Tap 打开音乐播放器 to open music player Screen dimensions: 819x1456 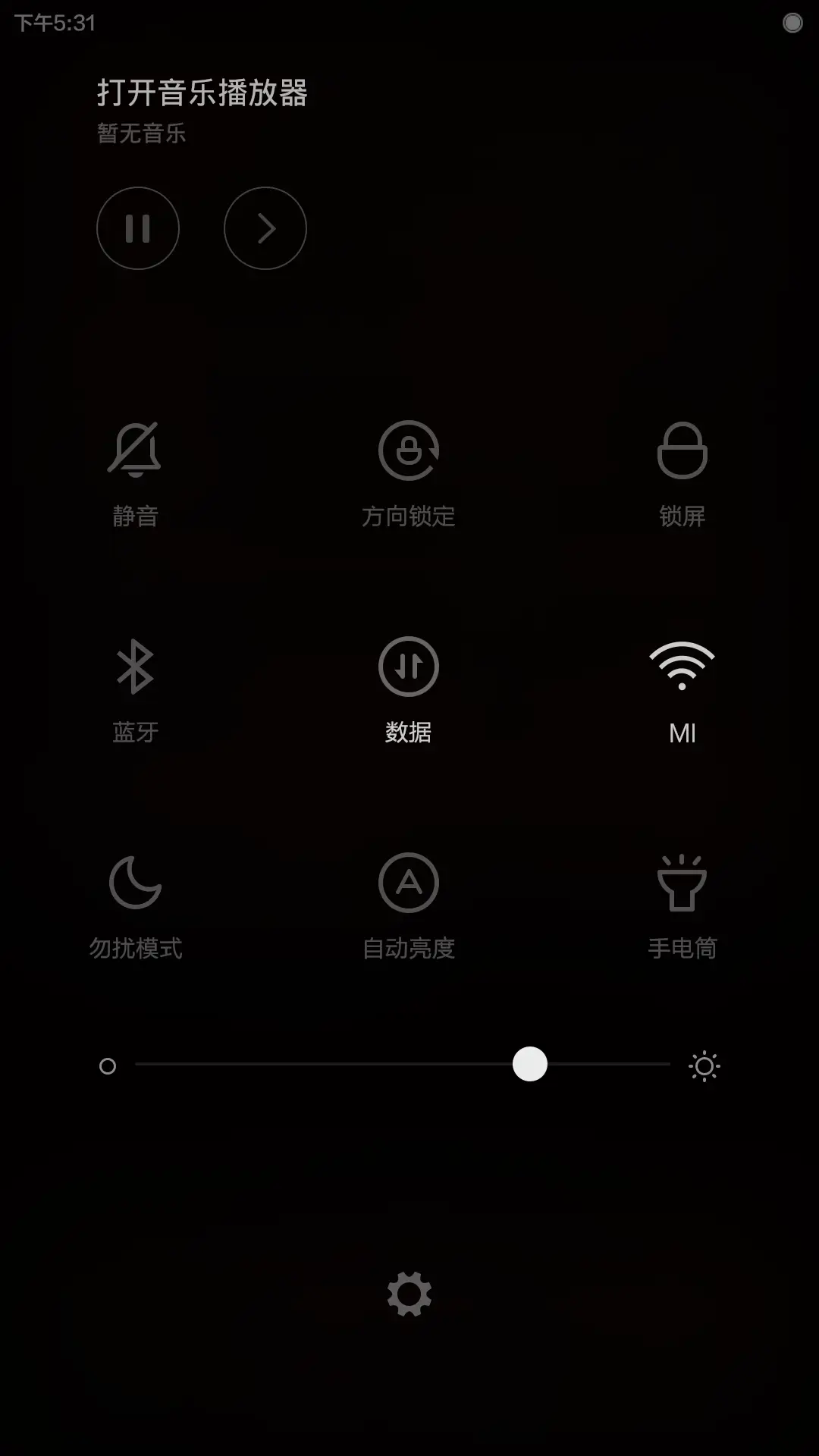pos(201,93)
